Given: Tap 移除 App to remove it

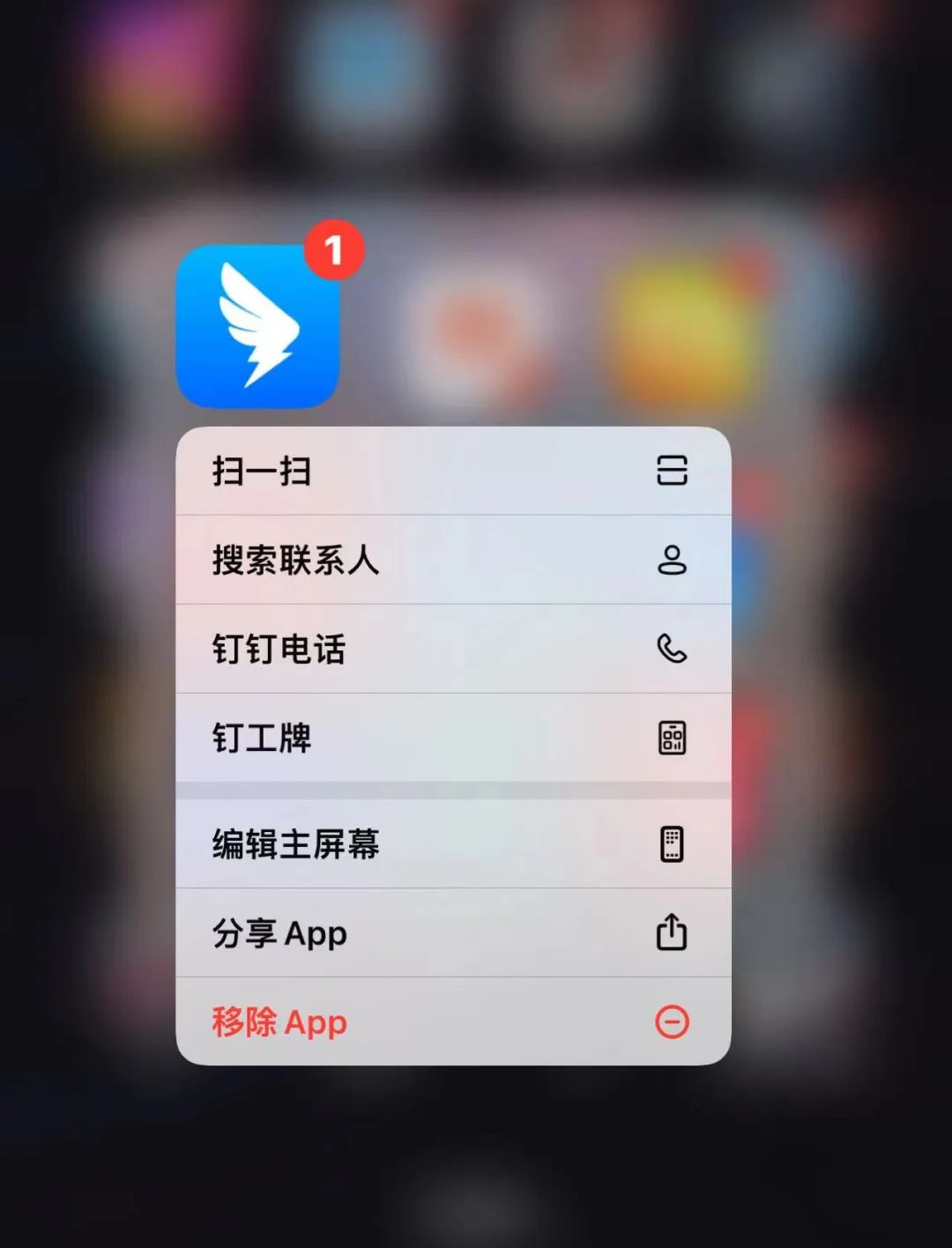Looking at the screenshot, I should coord(452,1022).
